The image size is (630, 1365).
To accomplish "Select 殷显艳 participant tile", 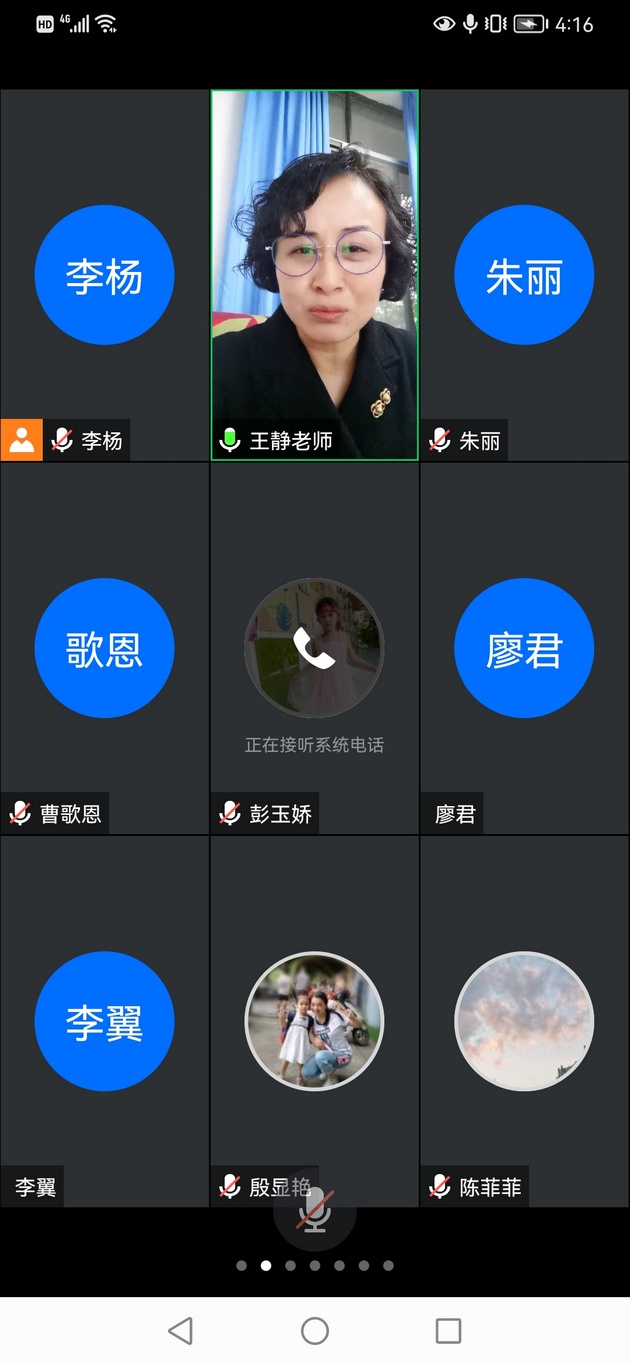I will pos(314,1020).
